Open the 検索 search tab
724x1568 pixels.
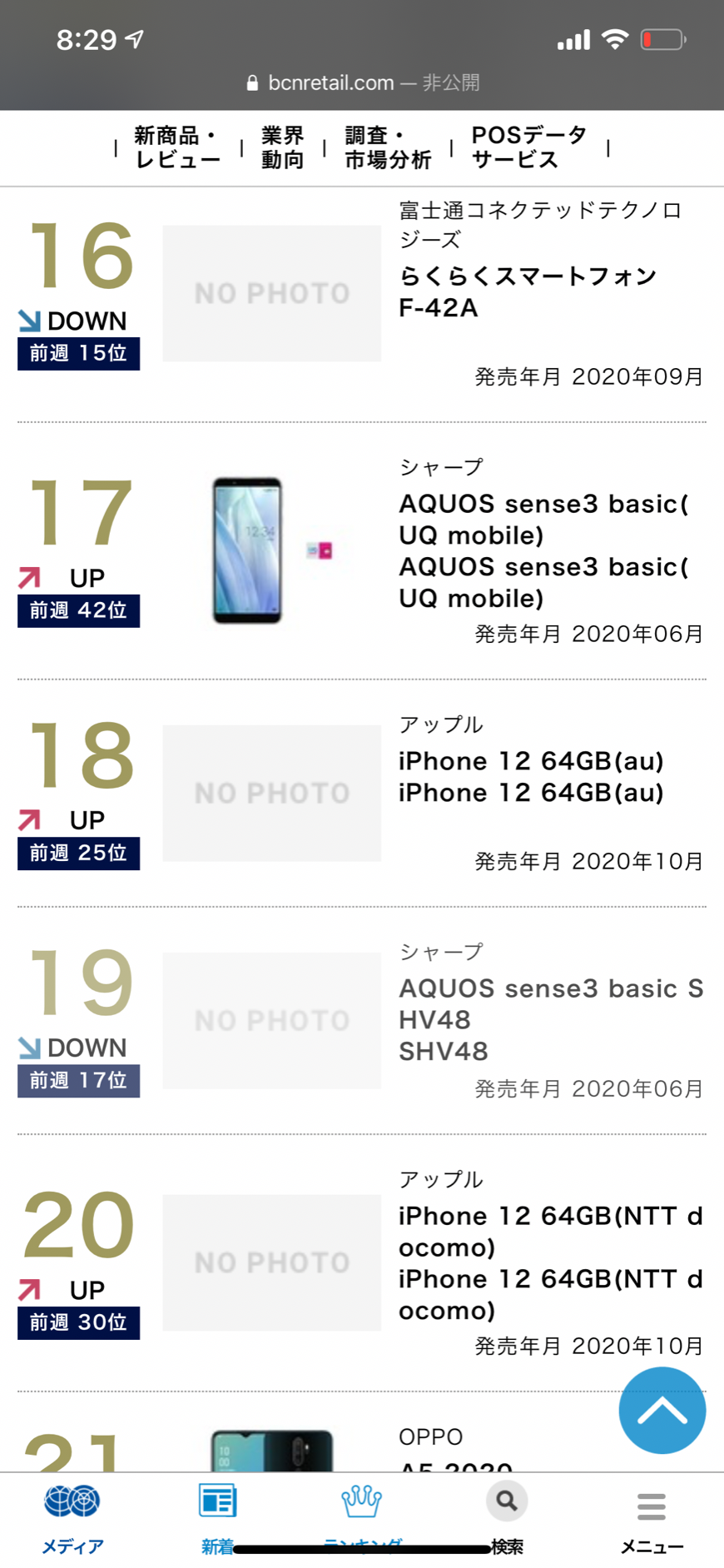pyautogui.click(x=507, y=1519)
